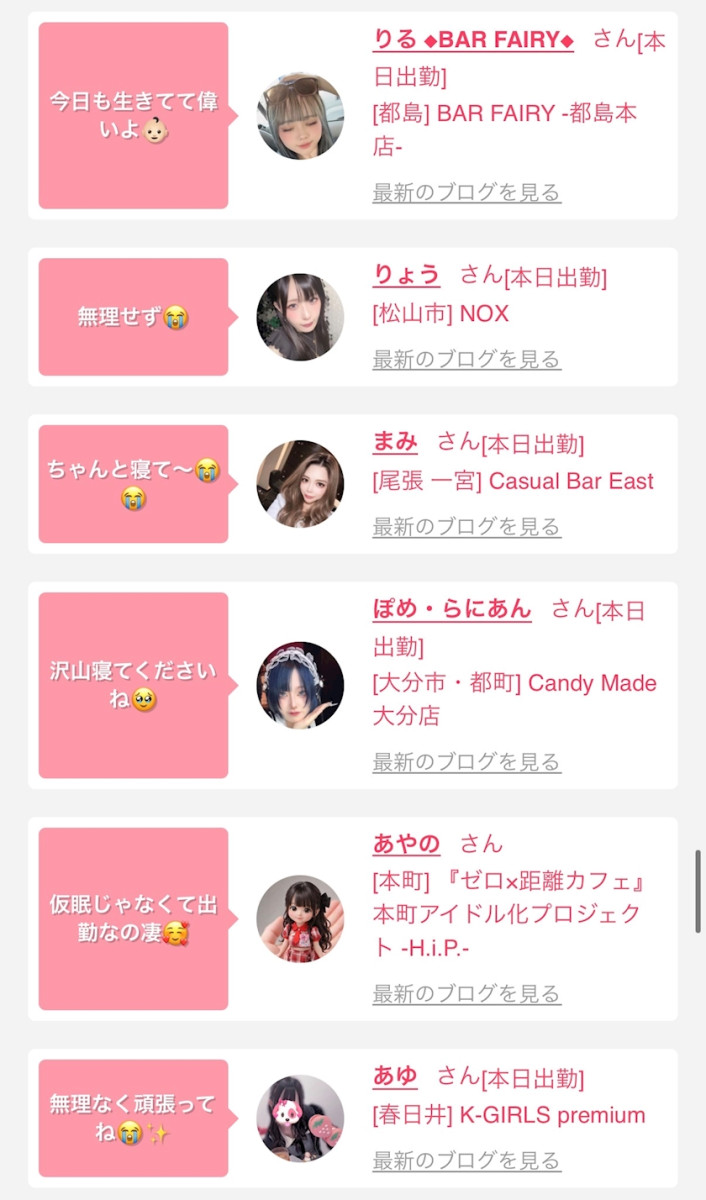Tap あやの's doll avatar photo
This screenshot has height=1200, width=706.
coord(300,919)
